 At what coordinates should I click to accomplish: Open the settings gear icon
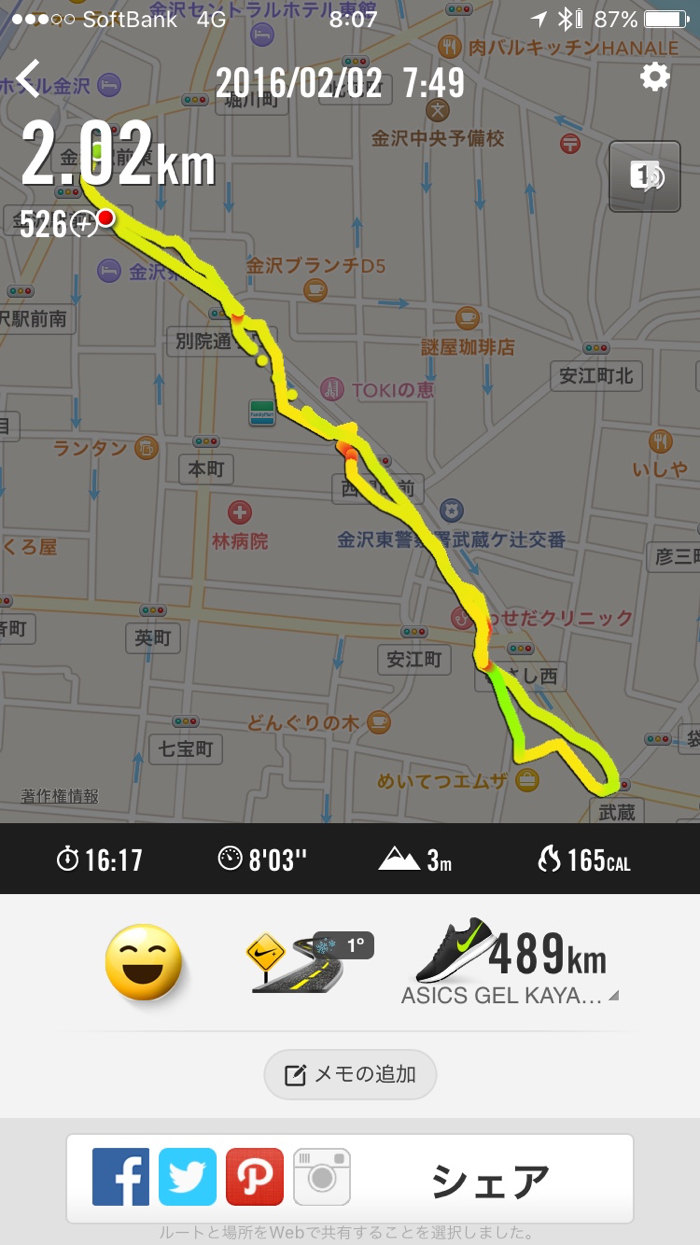pos(655,77)
